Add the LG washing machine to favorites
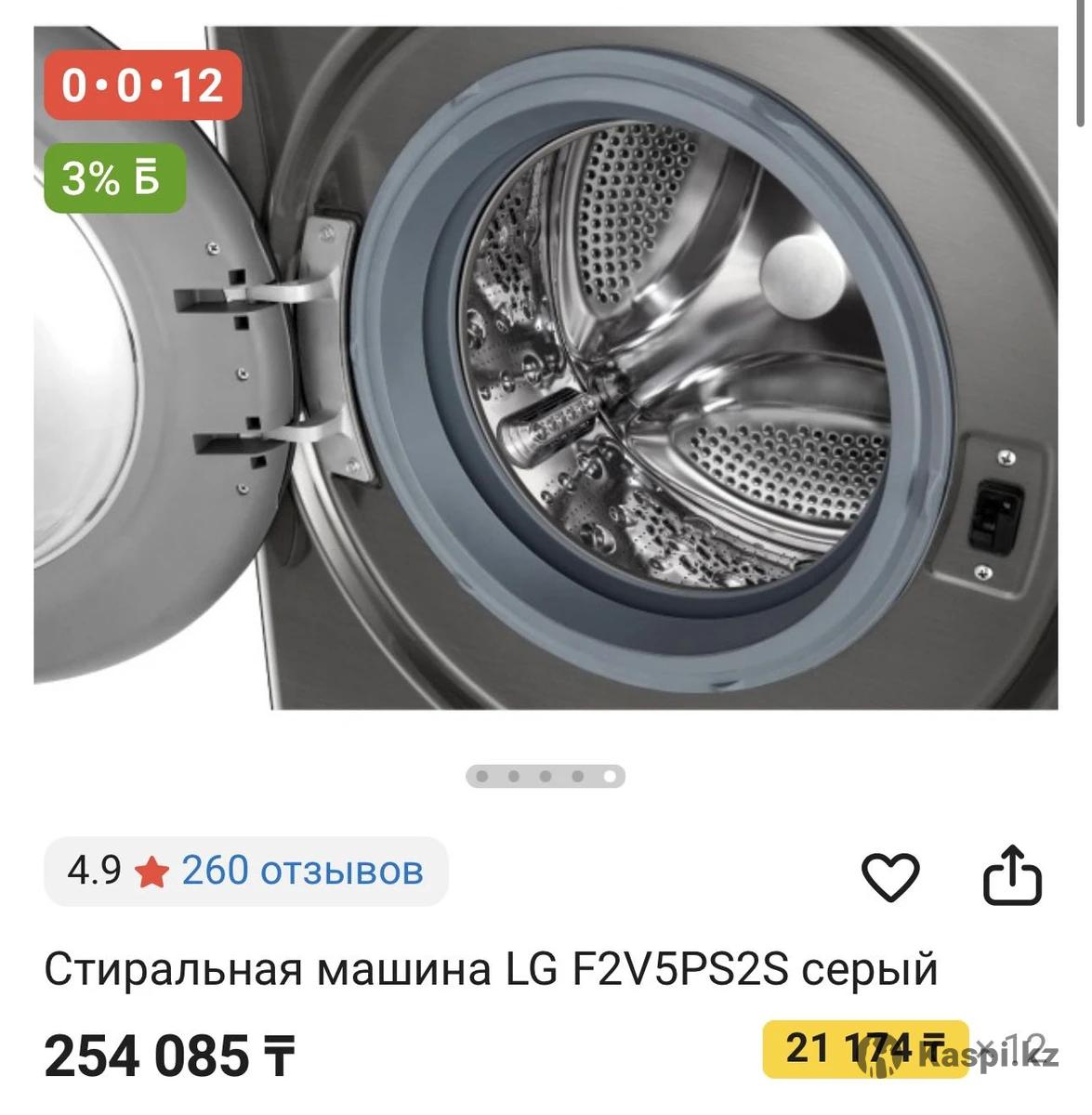 890,875
